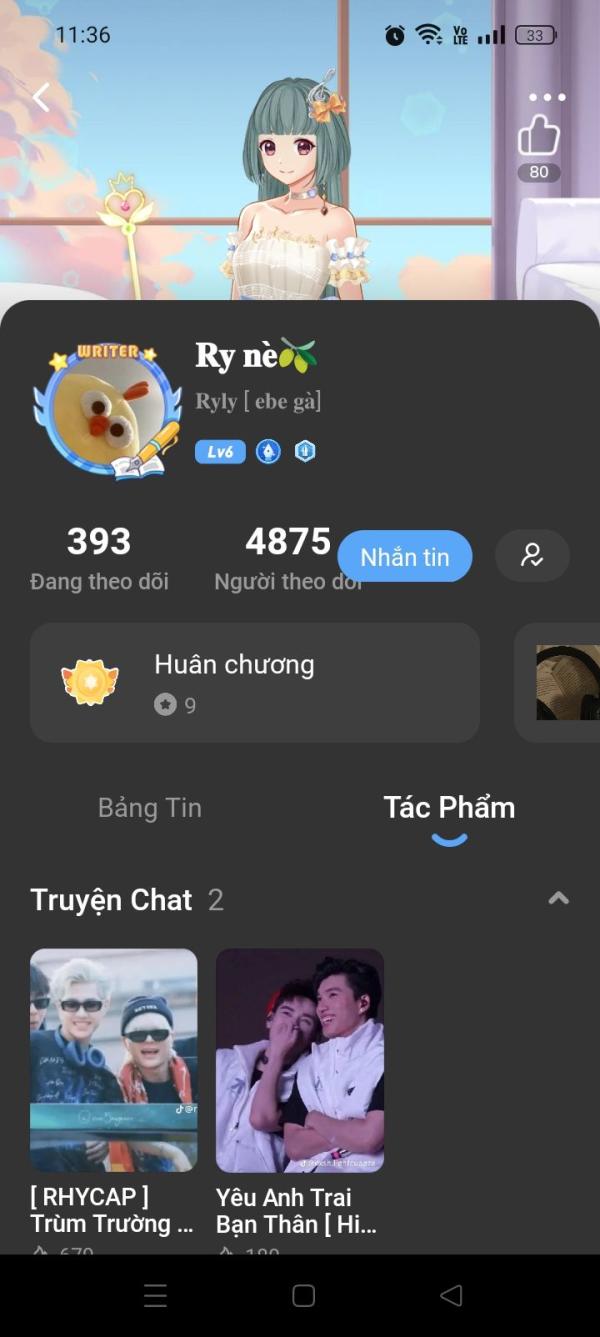This screenshot has width=600, height=1337.
Task: Open the [ RHYCAP ] Trùm Trường story
Action: 113,1060
